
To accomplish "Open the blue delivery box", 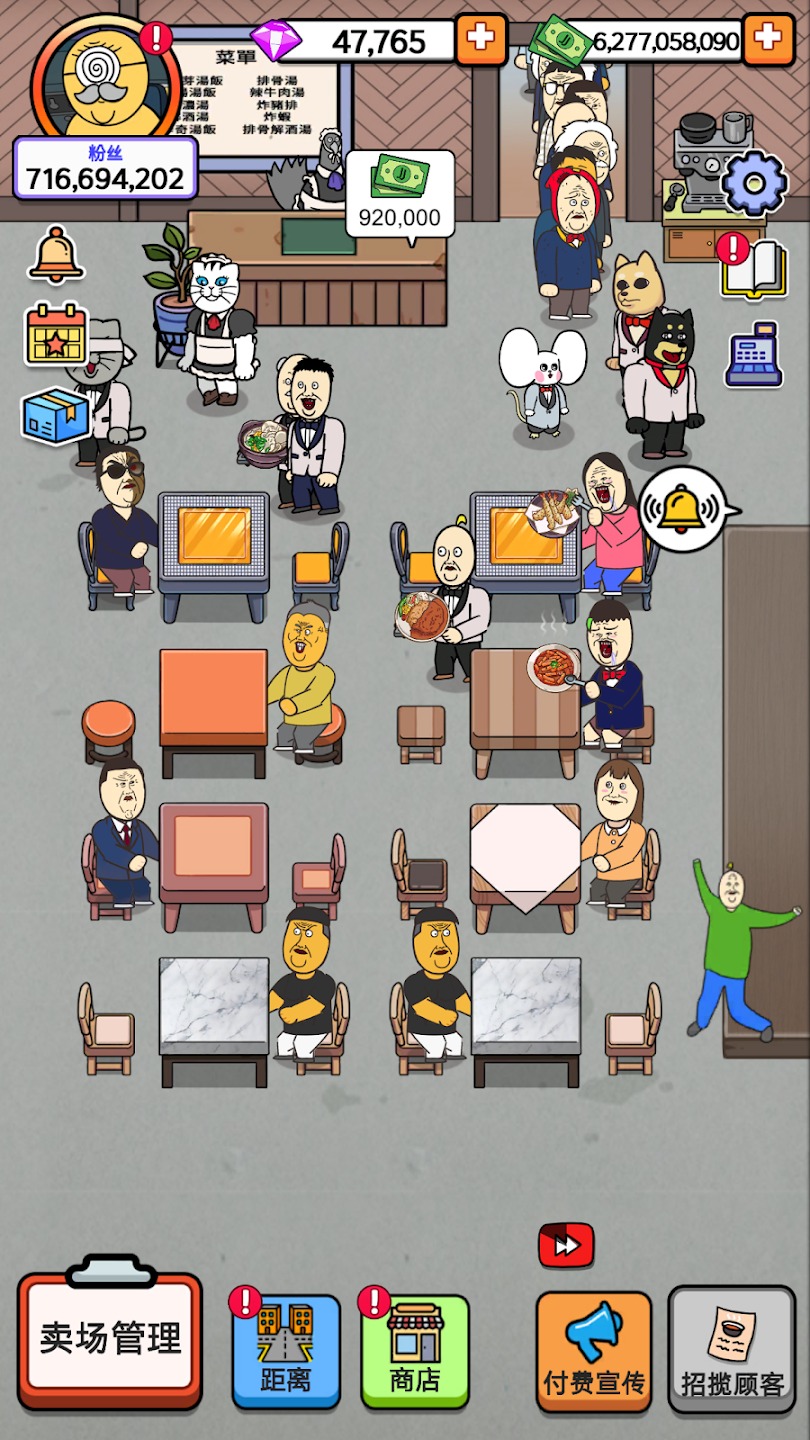I will click(x=56, y=415).
